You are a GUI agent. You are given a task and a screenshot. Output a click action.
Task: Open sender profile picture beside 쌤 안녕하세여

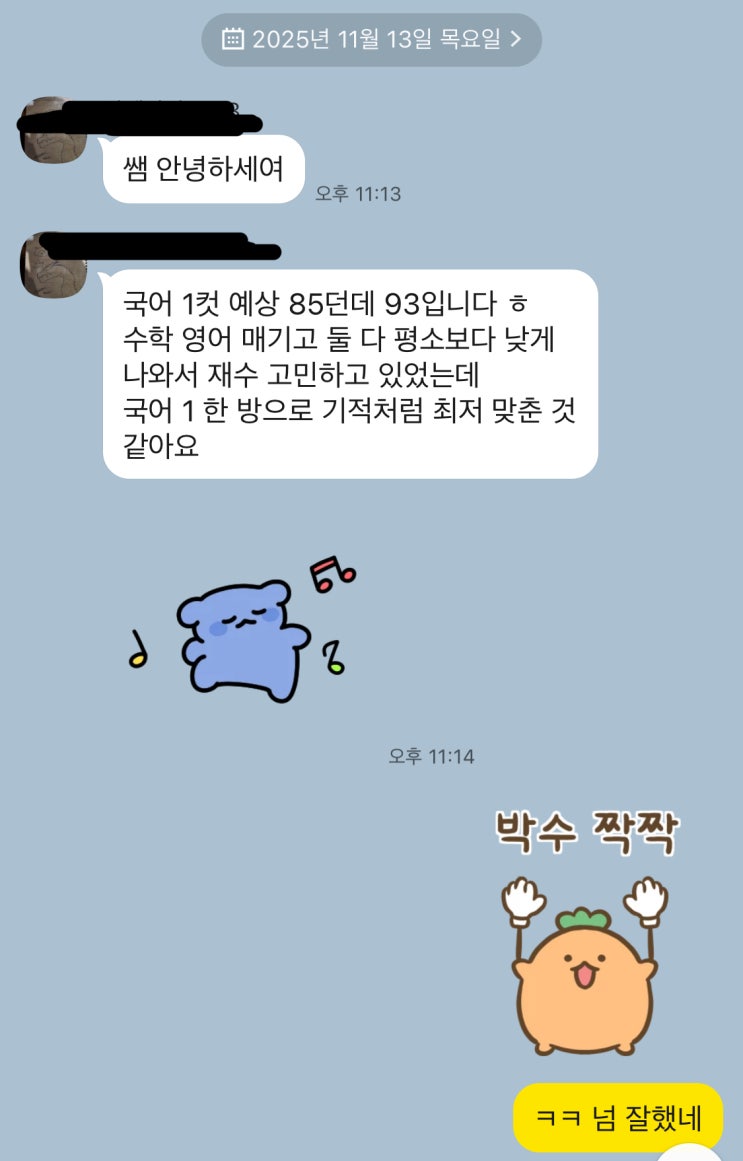[x=53, y=133]
